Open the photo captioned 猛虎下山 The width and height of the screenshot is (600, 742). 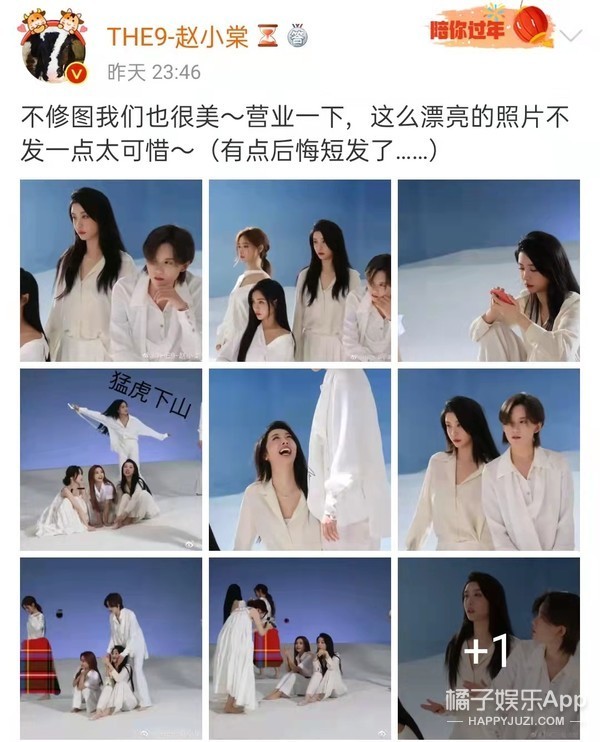pyautogui.click(x=110, y=459)
